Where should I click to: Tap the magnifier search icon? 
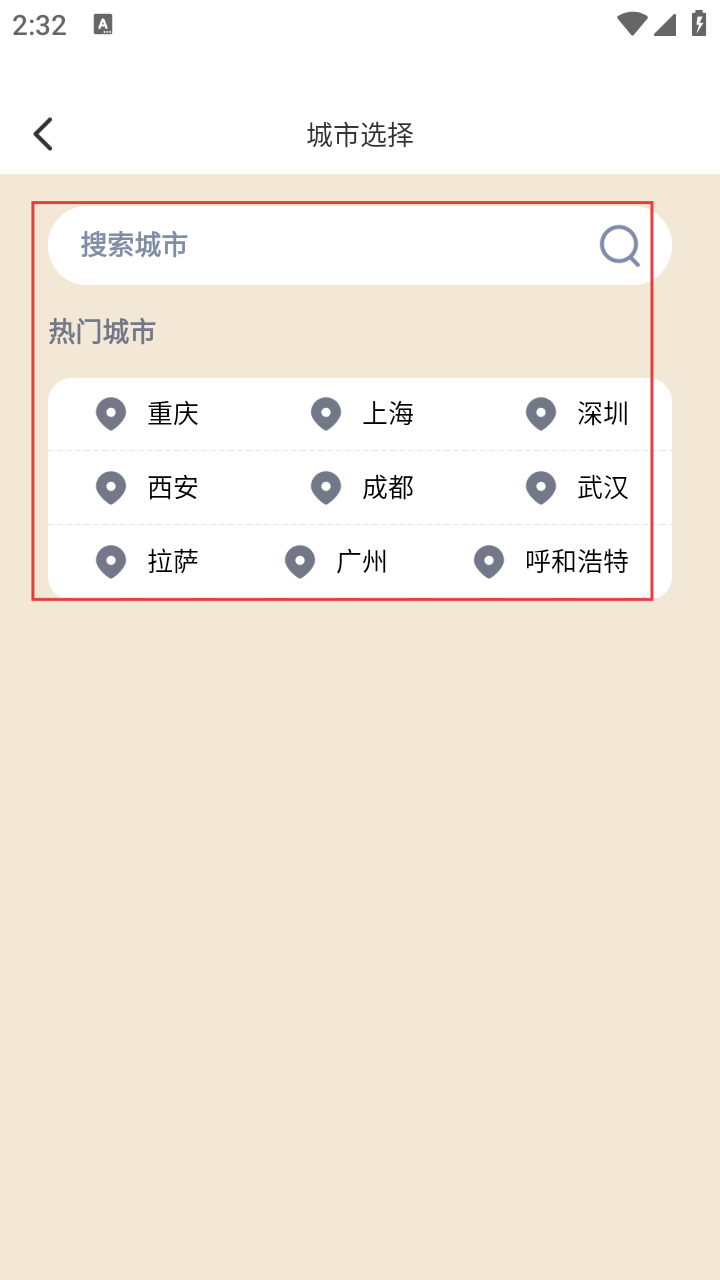[x=619, y=245]
